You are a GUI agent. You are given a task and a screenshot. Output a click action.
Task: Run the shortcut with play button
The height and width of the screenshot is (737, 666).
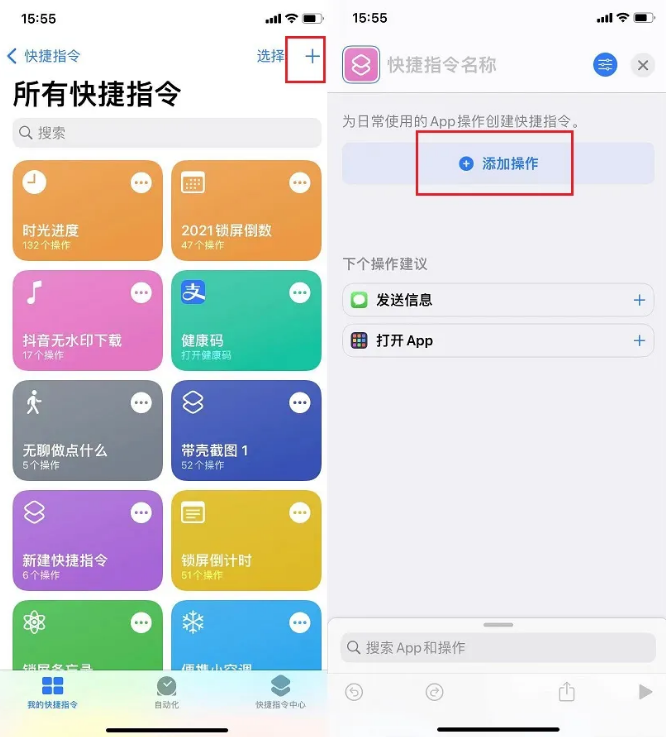click(x=644, y=692)
